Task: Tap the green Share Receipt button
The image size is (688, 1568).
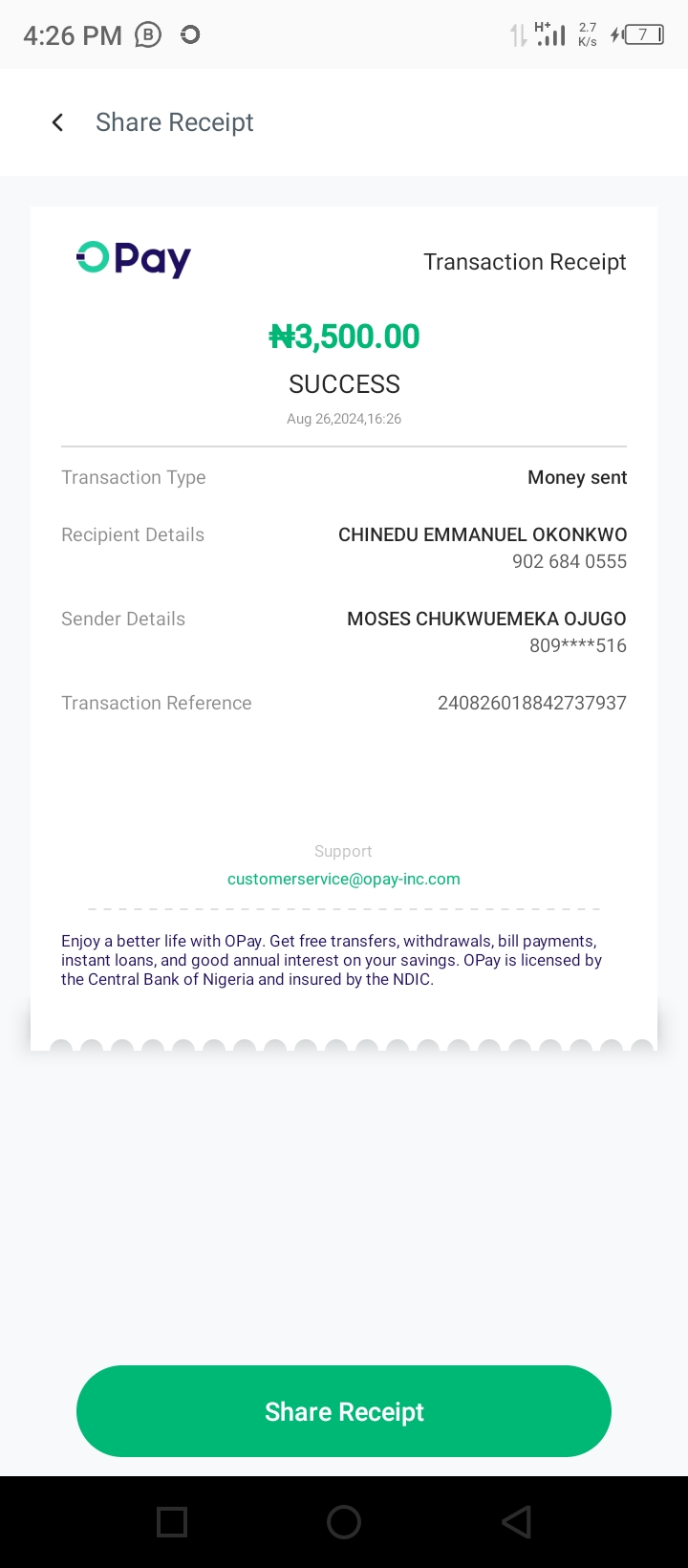Action: click(344, 1411)
